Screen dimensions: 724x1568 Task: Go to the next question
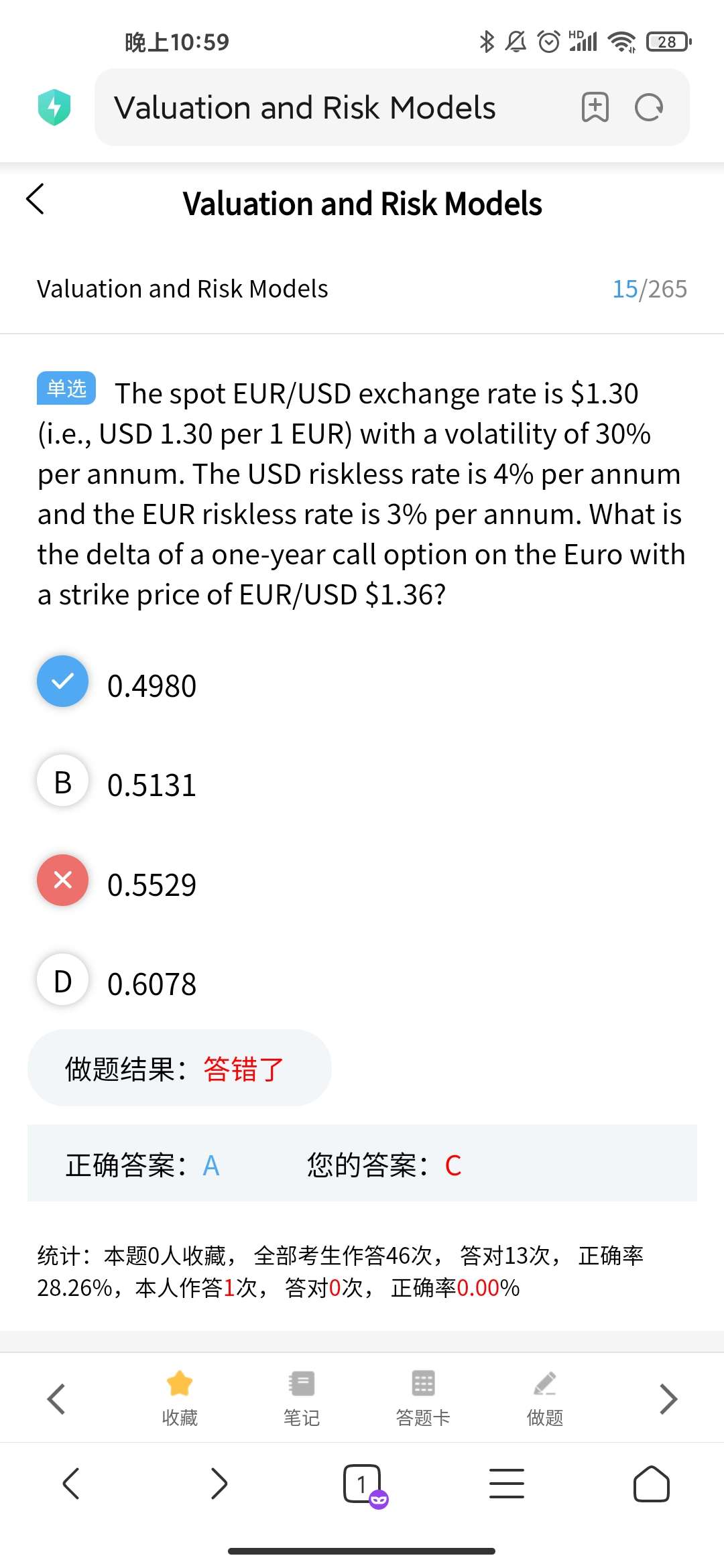(x=668, y=1398)
